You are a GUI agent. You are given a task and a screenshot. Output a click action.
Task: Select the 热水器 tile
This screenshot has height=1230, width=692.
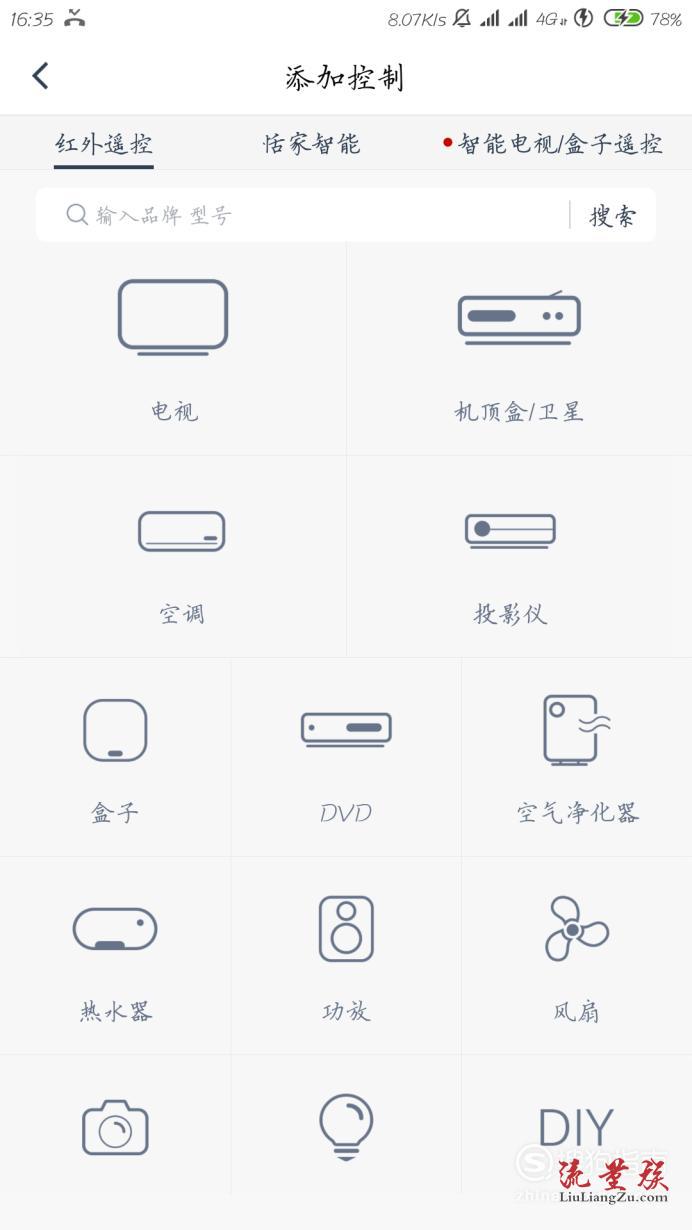coord(115,955)
